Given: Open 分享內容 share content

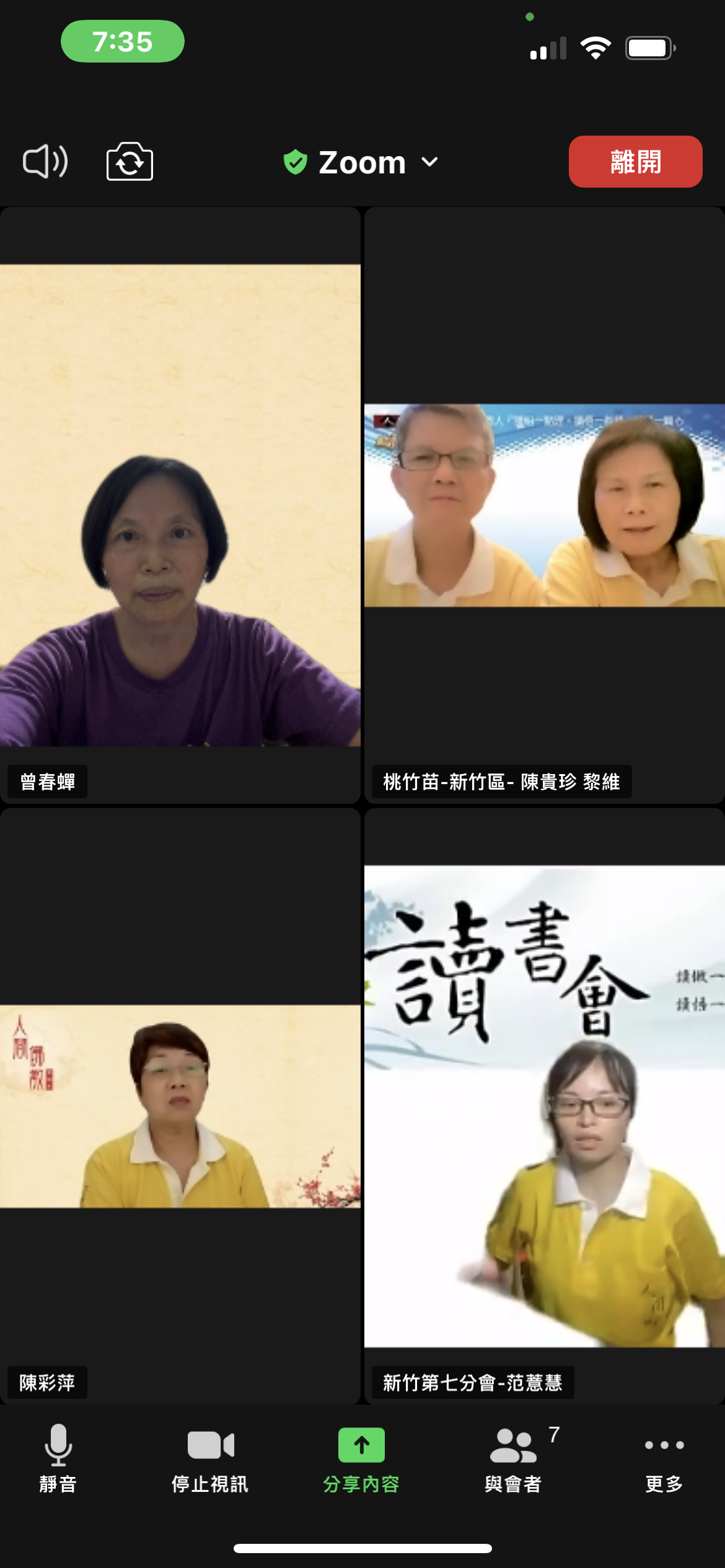Looking at the screenshot, I should coord(361,1458).
